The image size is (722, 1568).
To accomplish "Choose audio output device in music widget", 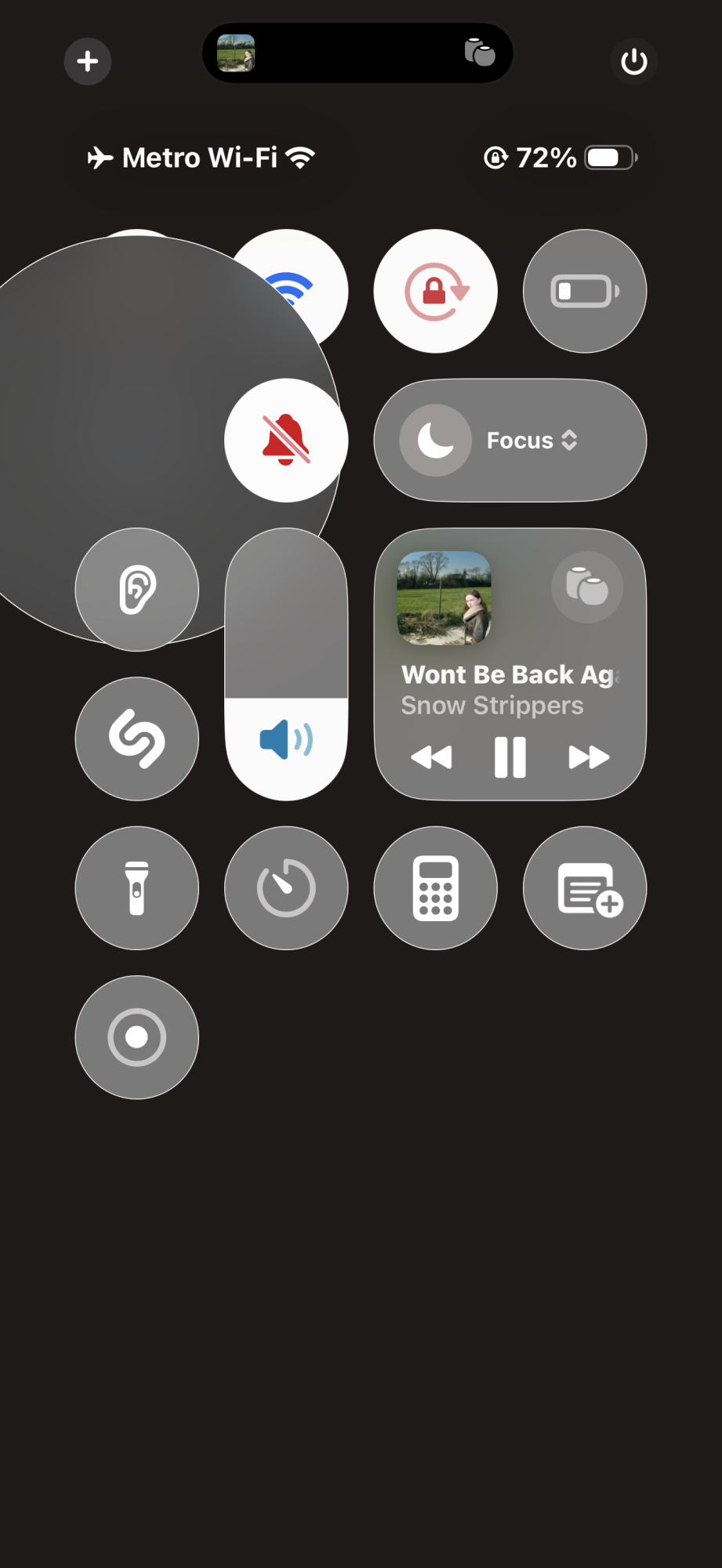I will (587, 587).
